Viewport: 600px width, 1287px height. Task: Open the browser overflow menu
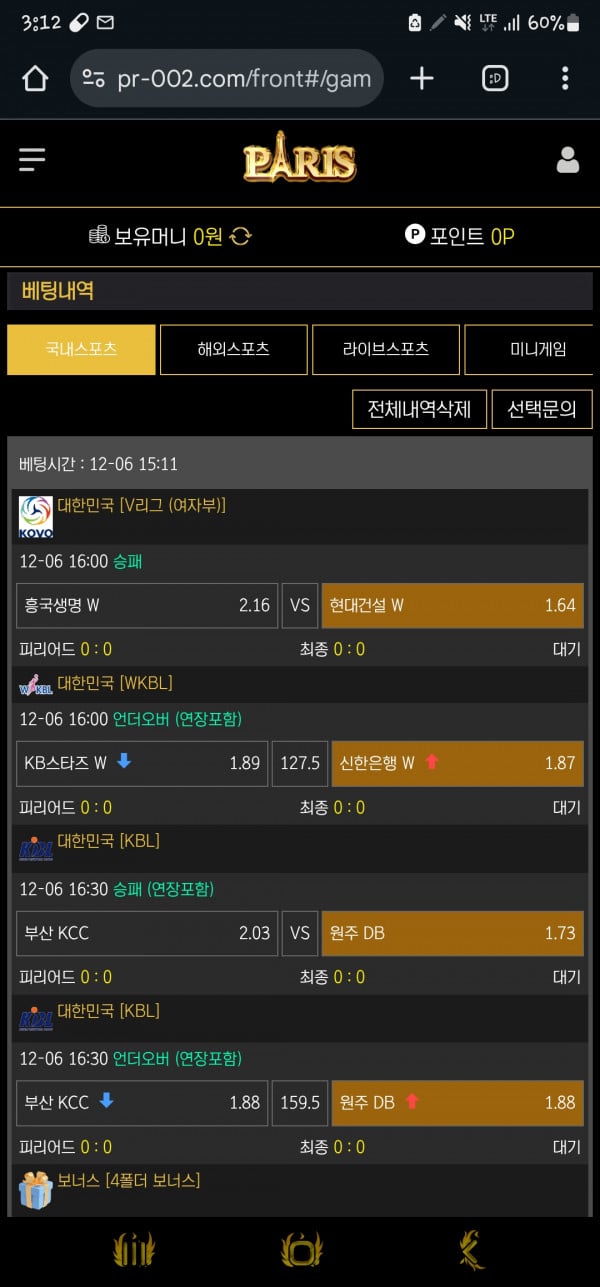pos(565,79)
